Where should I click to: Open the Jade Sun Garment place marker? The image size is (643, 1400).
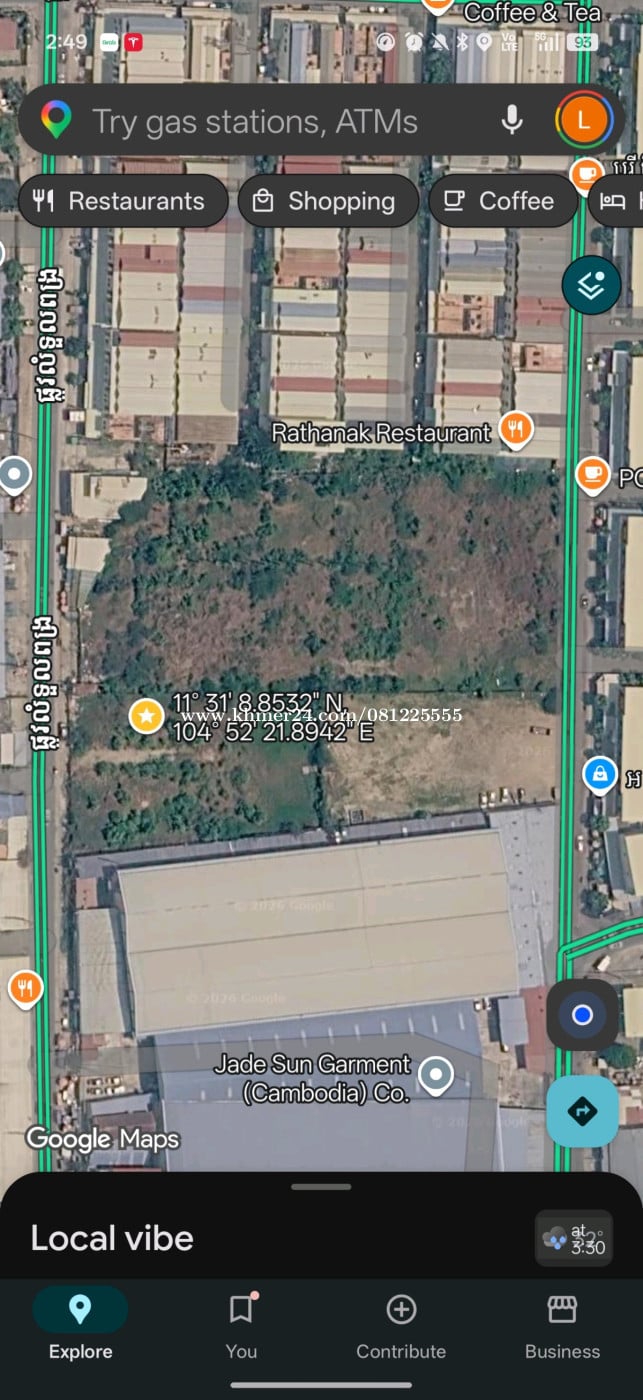(x=435, y=1076)
